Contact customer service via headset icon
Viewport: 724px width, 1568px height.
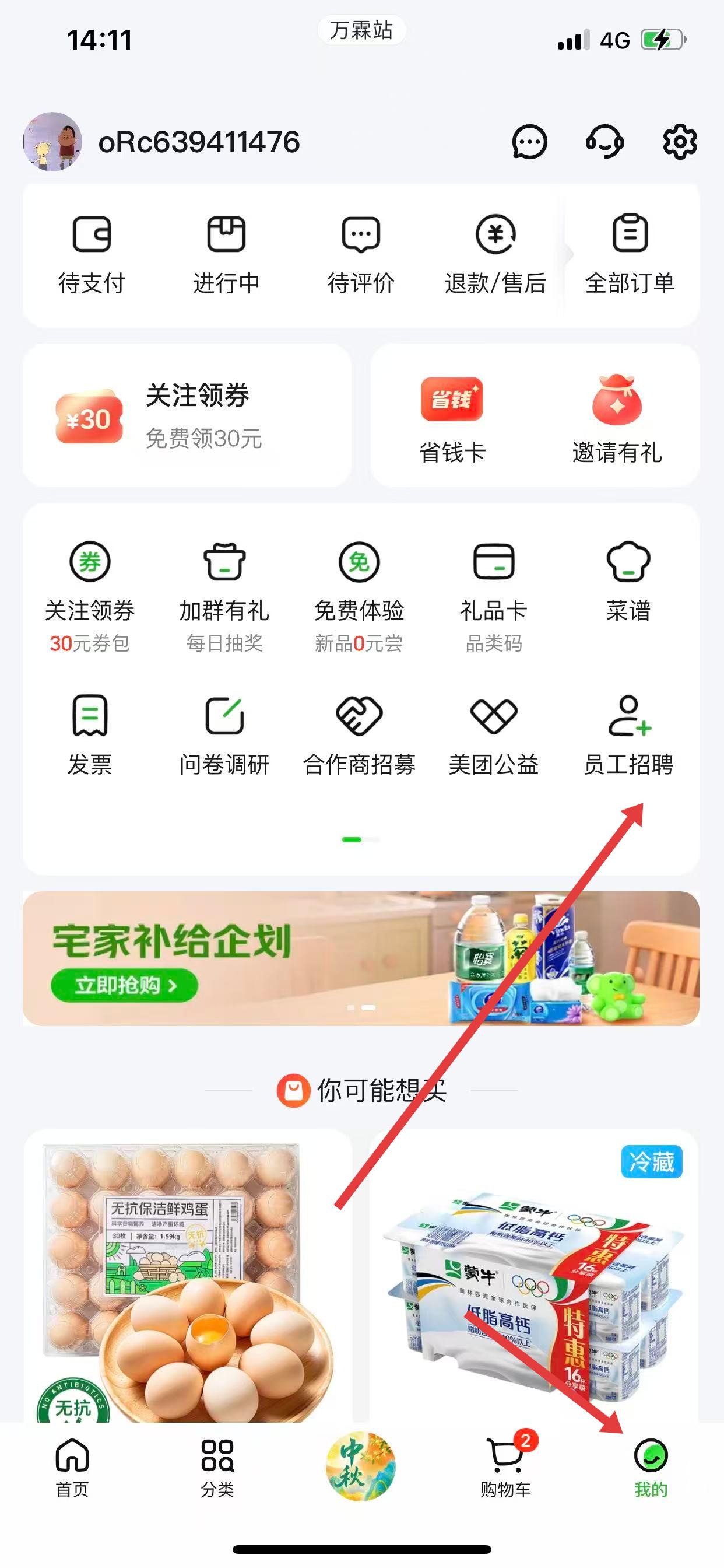(604, 142)
